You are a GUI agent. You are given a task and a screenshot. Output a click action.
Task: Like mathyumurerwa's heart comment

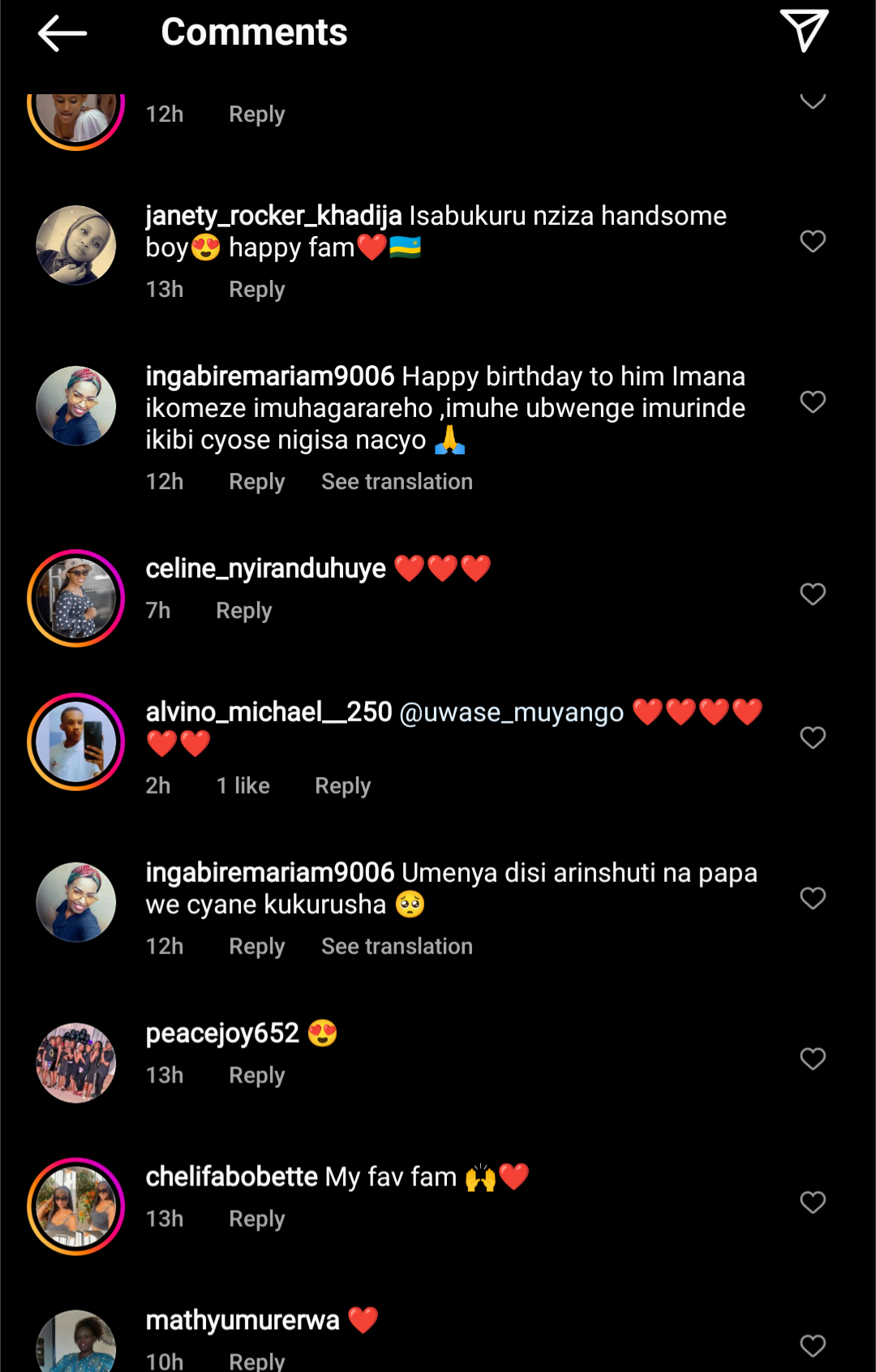pyautogui.click(x=813, y=1346)
